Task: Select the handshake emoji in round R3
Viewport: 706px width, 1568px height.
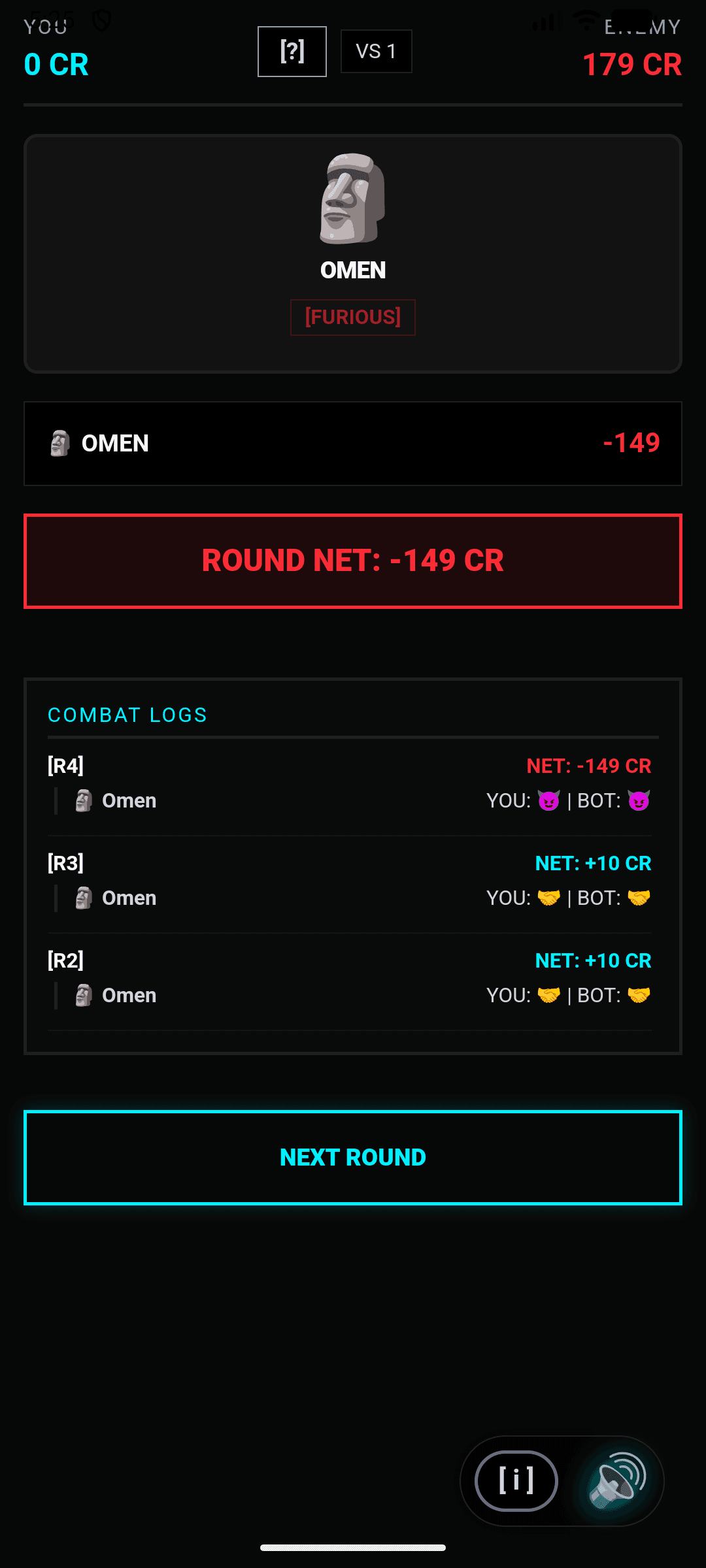Action: [549, 897]
